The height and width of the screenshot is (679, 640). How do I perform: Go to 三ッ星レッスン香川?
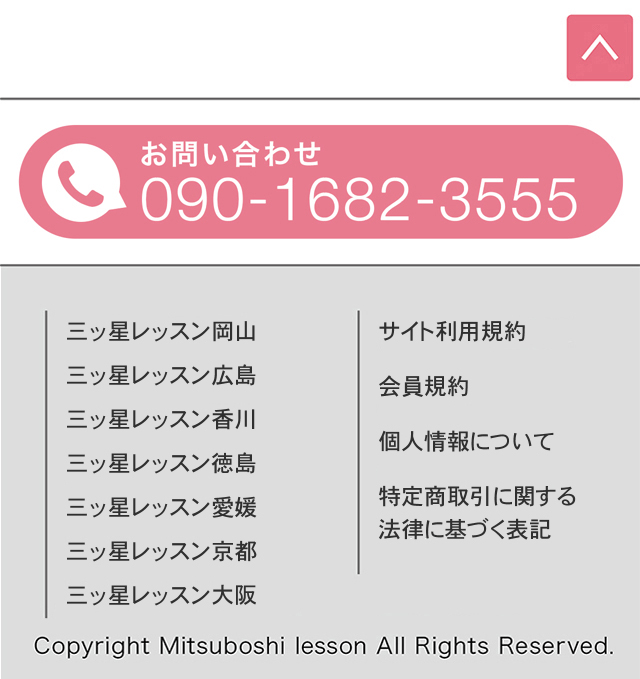[162, 419]
